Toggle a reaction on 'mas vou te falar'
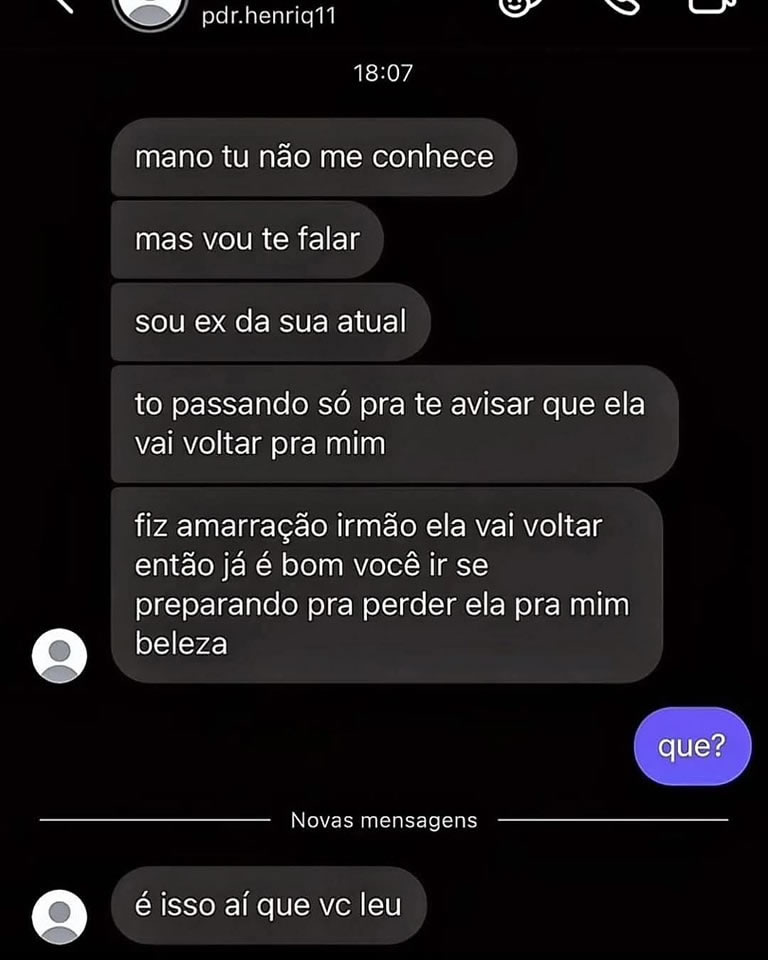Screen dimensions: 768x960 [x=246, y=239]
